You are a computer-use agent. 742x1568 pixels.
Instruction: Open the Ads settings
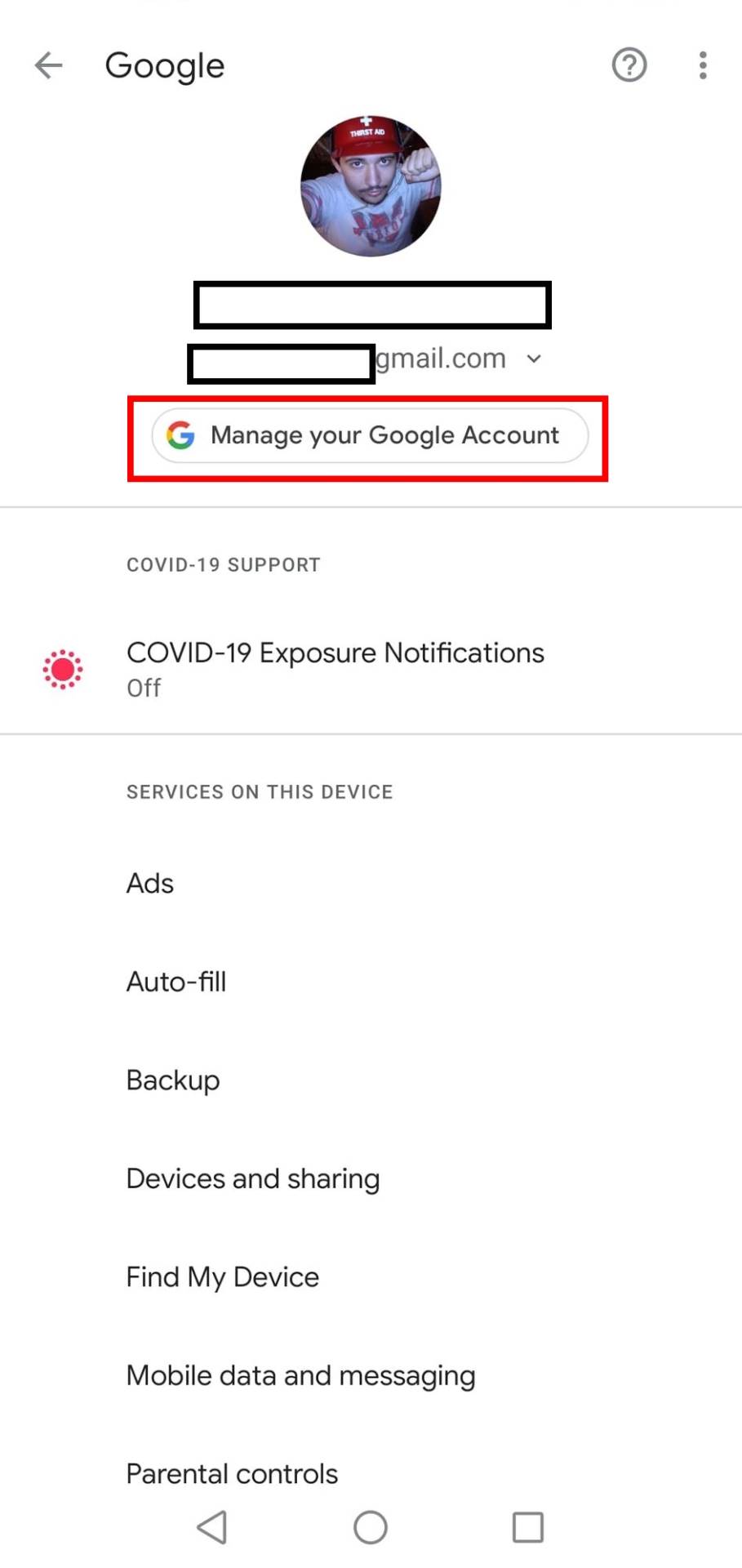click(150, 884)
